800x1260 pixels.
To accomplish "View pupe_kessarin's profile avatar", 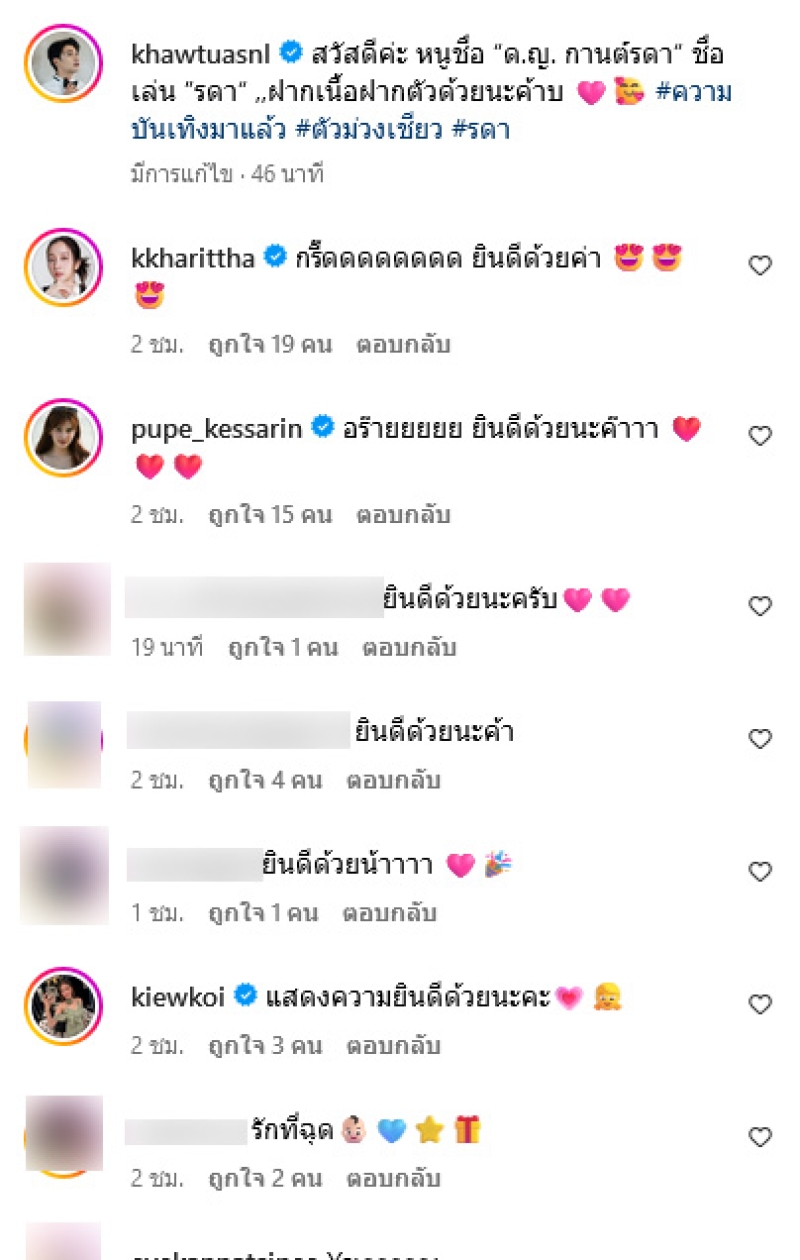I will click(62, 437).
